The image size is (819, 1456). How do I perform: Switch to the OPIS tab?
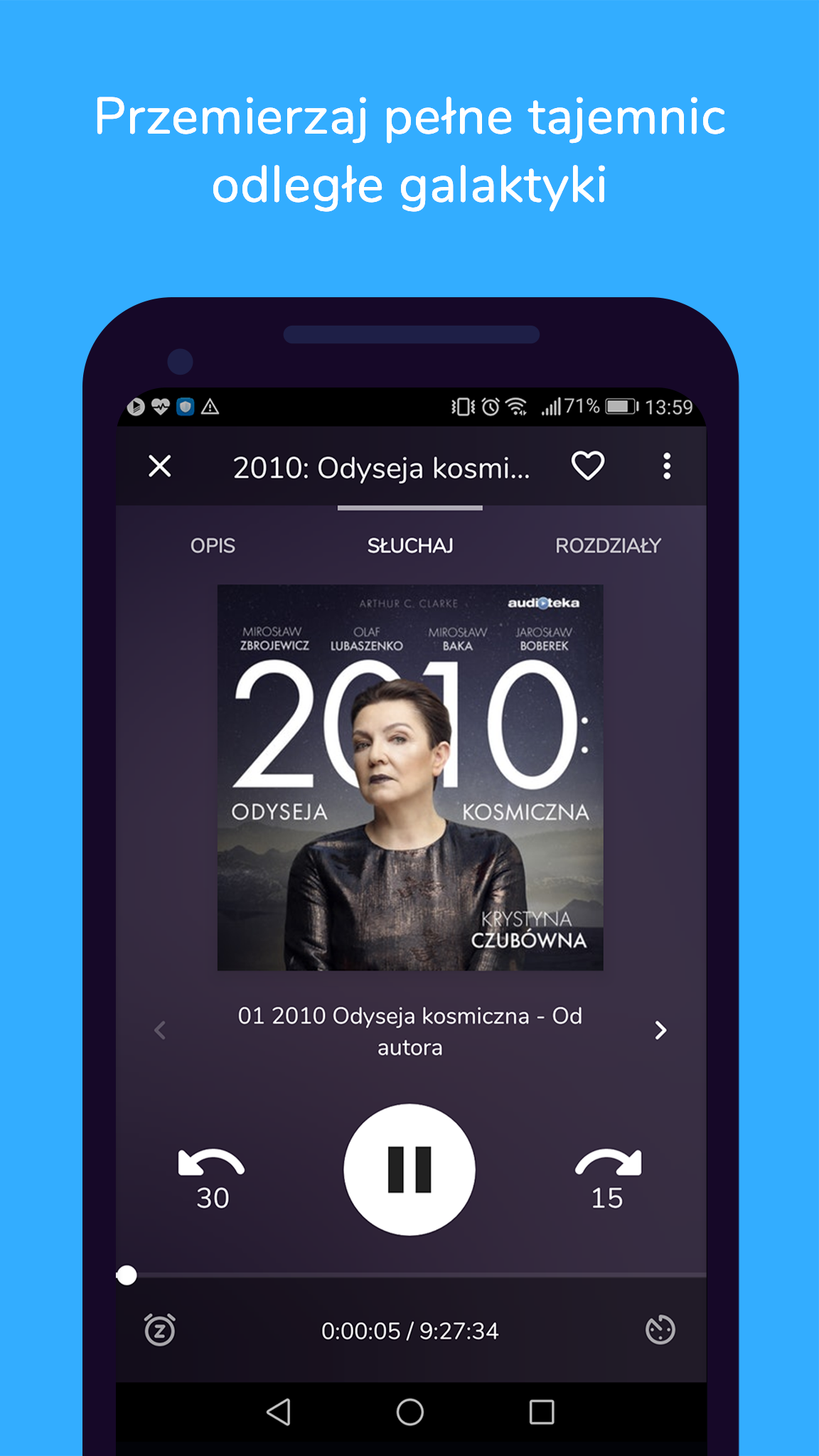pos(213,546)
